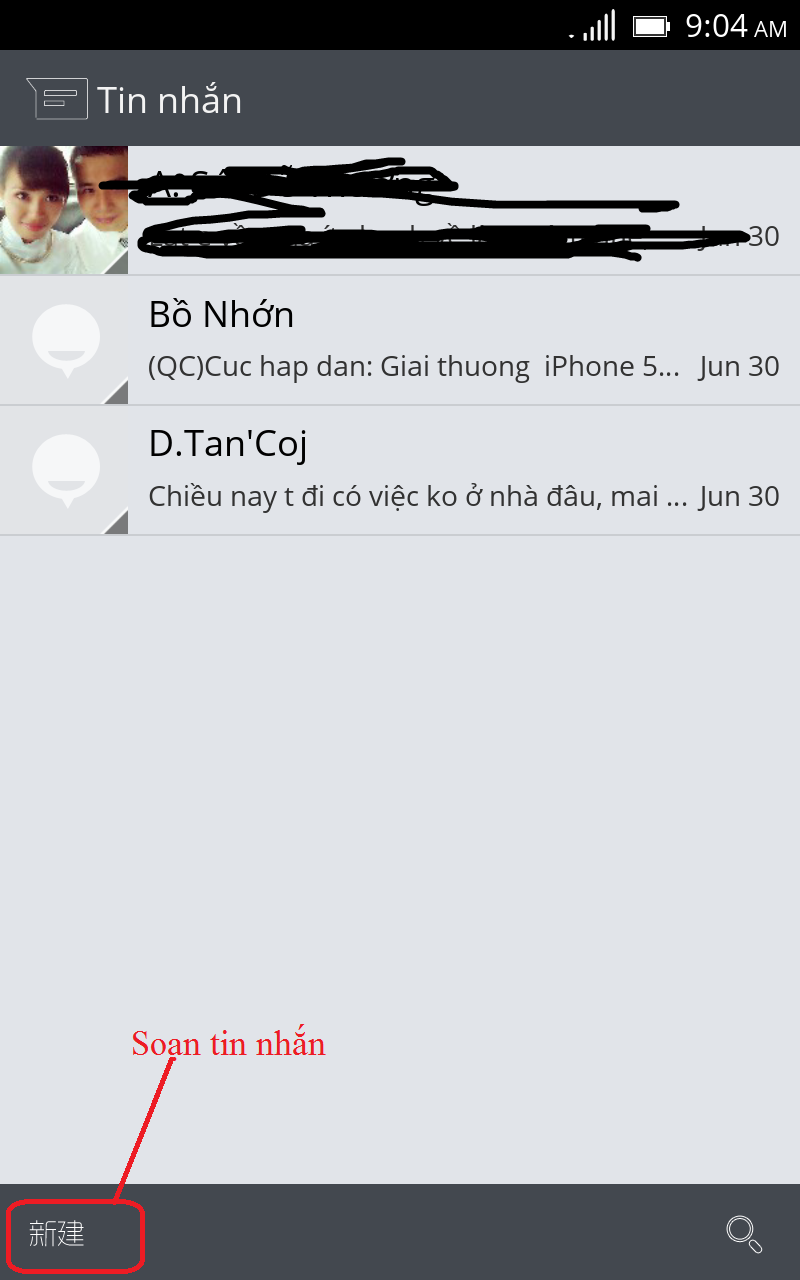Open the search magnifier icon
800x1280 pixels.
744,1234
